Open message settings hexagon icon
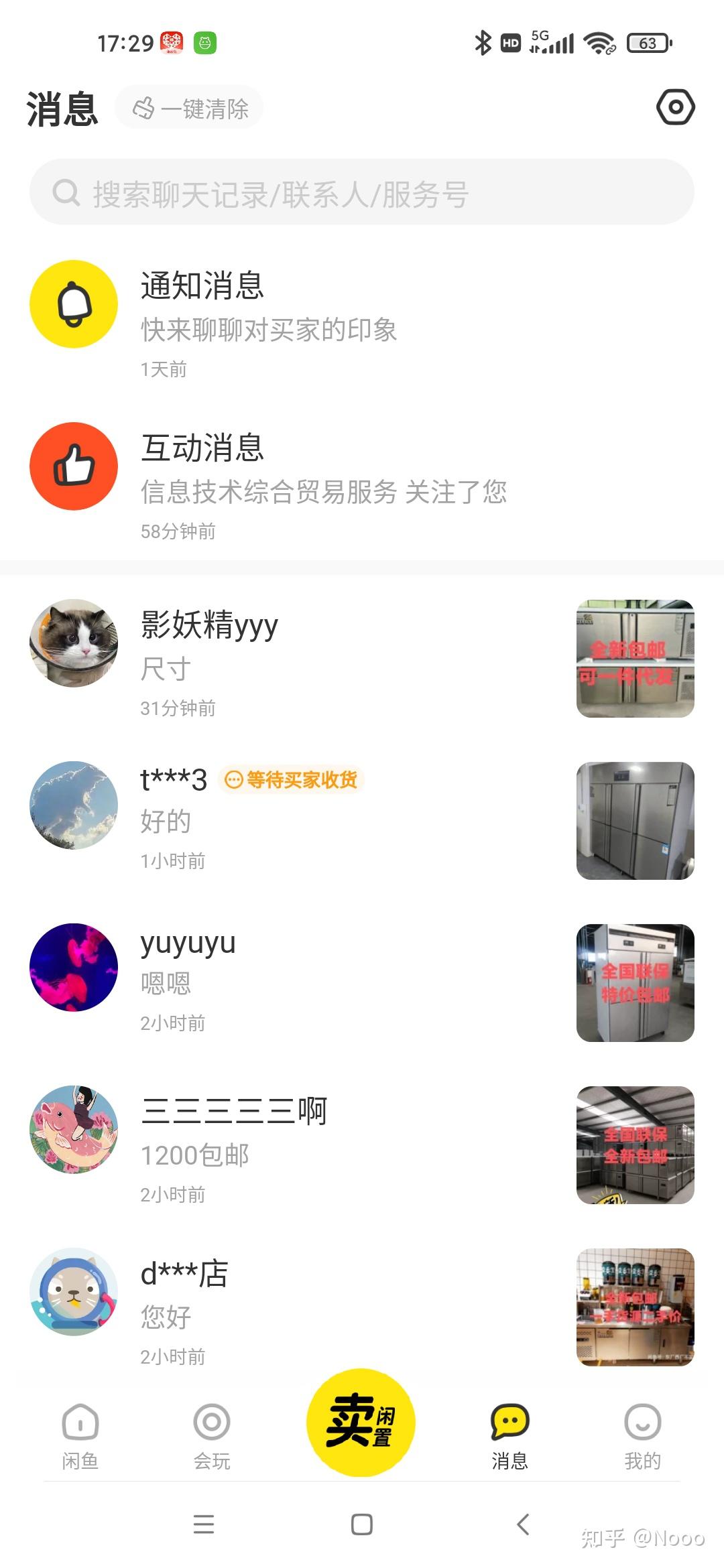This screenshot has height=1568, width=724. tap(675, 107)
